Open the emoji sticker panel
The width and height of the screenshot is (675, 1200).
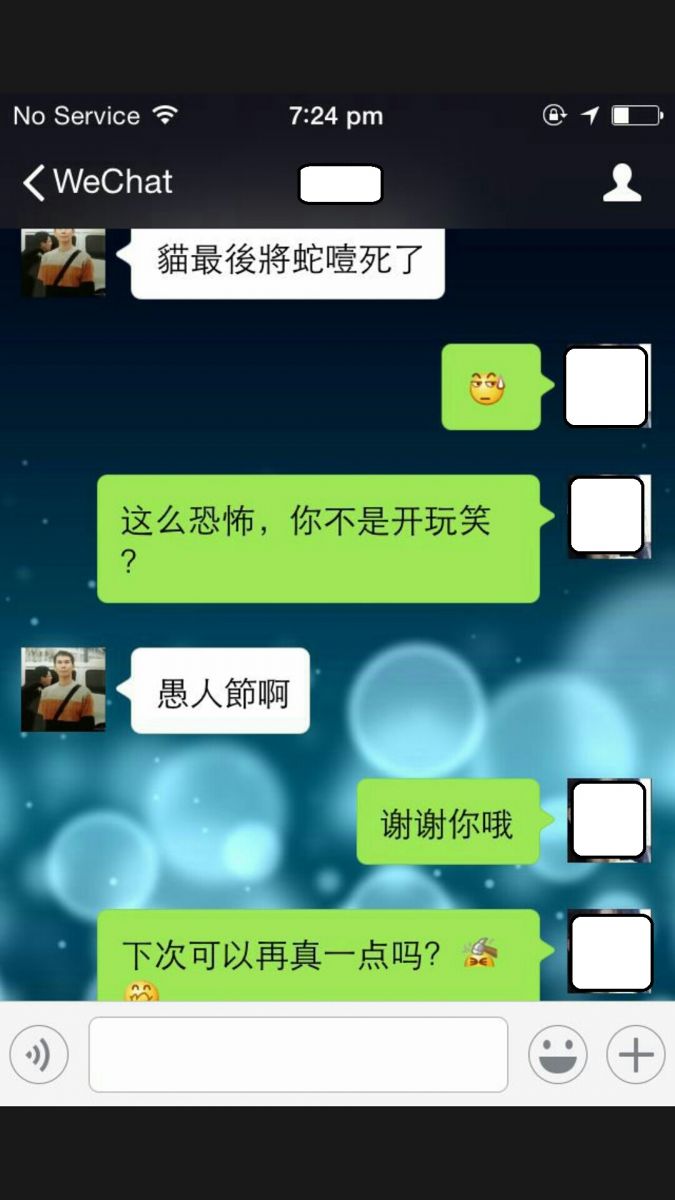(557, 1054)
